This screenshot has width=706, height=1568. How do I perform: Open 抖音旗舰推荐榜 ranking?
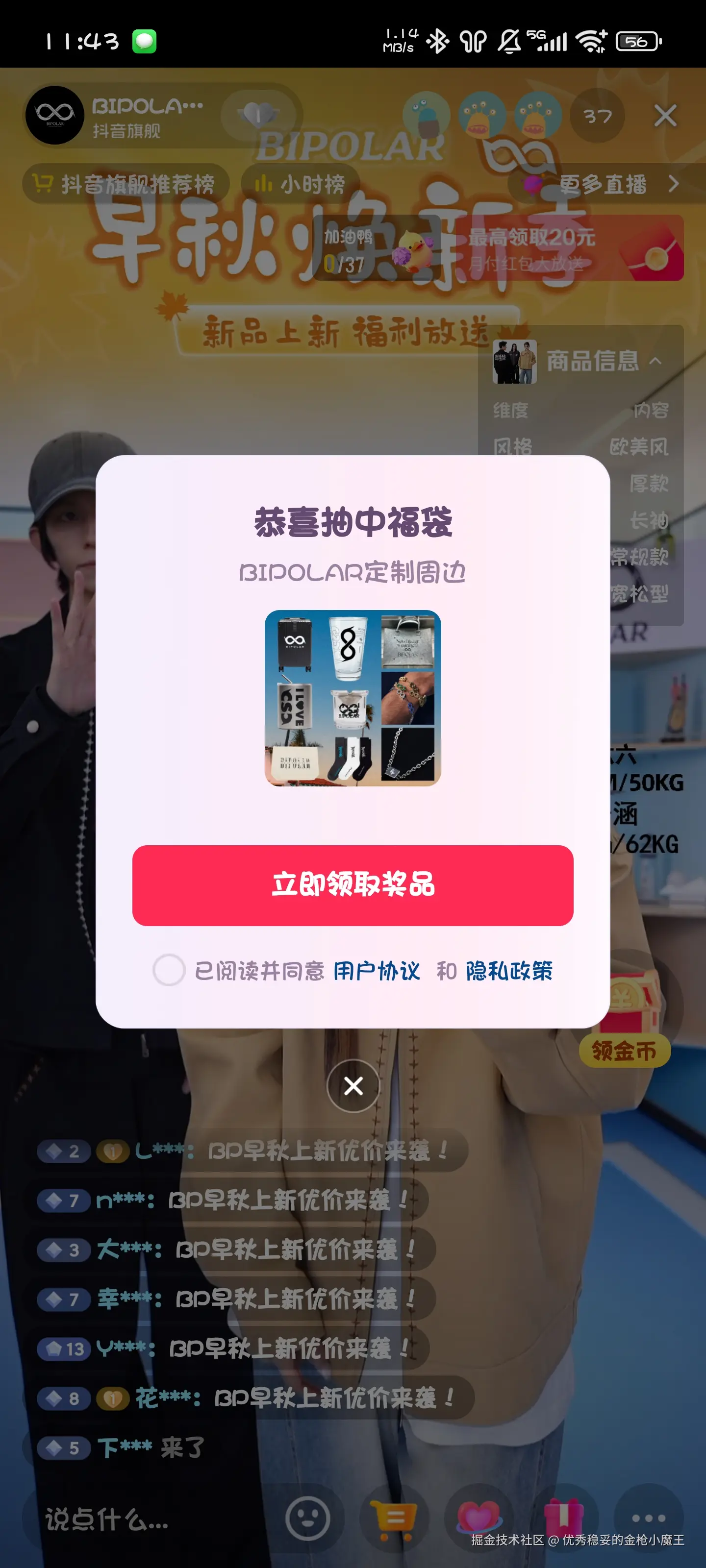(x=126, y=183)
